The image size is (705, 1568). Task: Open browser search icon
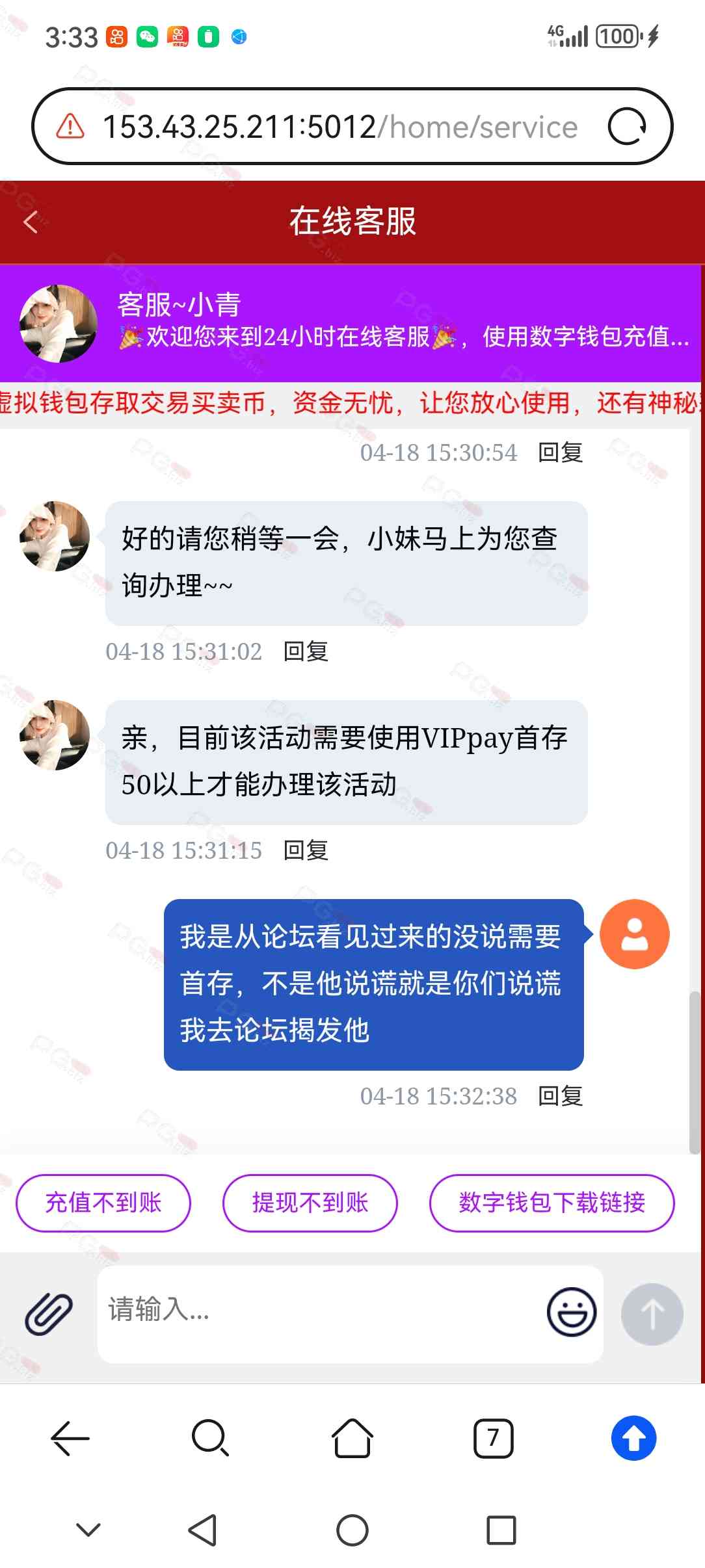(210, 1438)
